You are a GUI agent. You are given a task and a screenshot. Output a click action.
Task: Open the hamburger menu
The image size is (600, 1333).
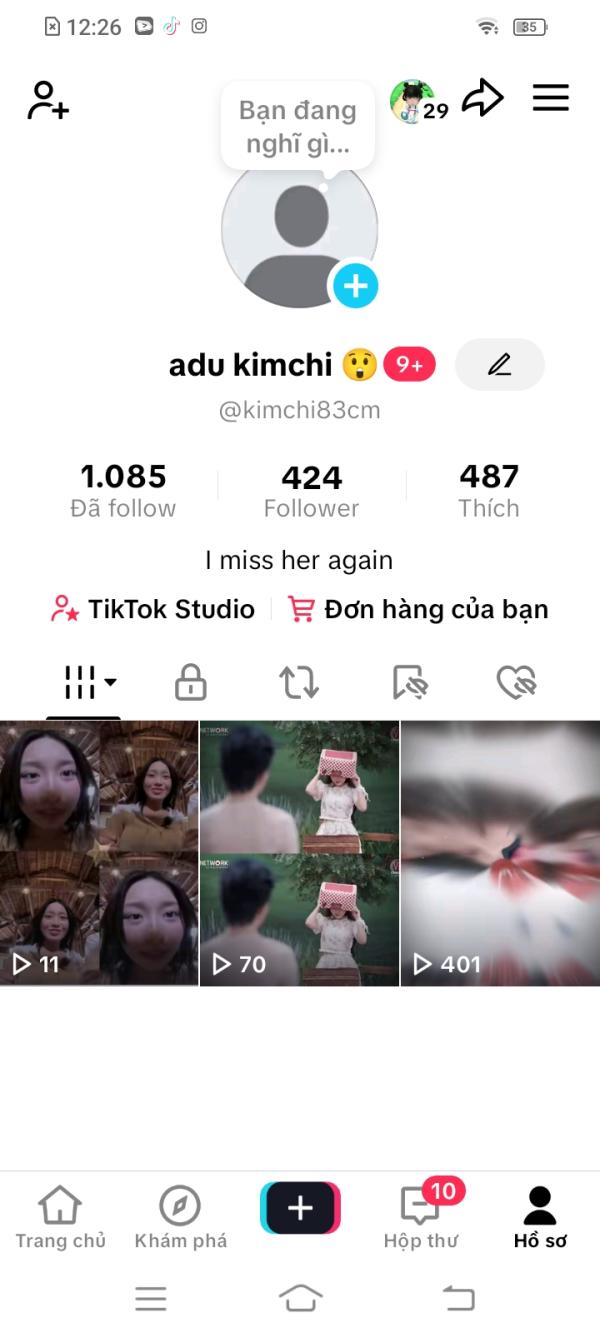click(x=550, y=98)
